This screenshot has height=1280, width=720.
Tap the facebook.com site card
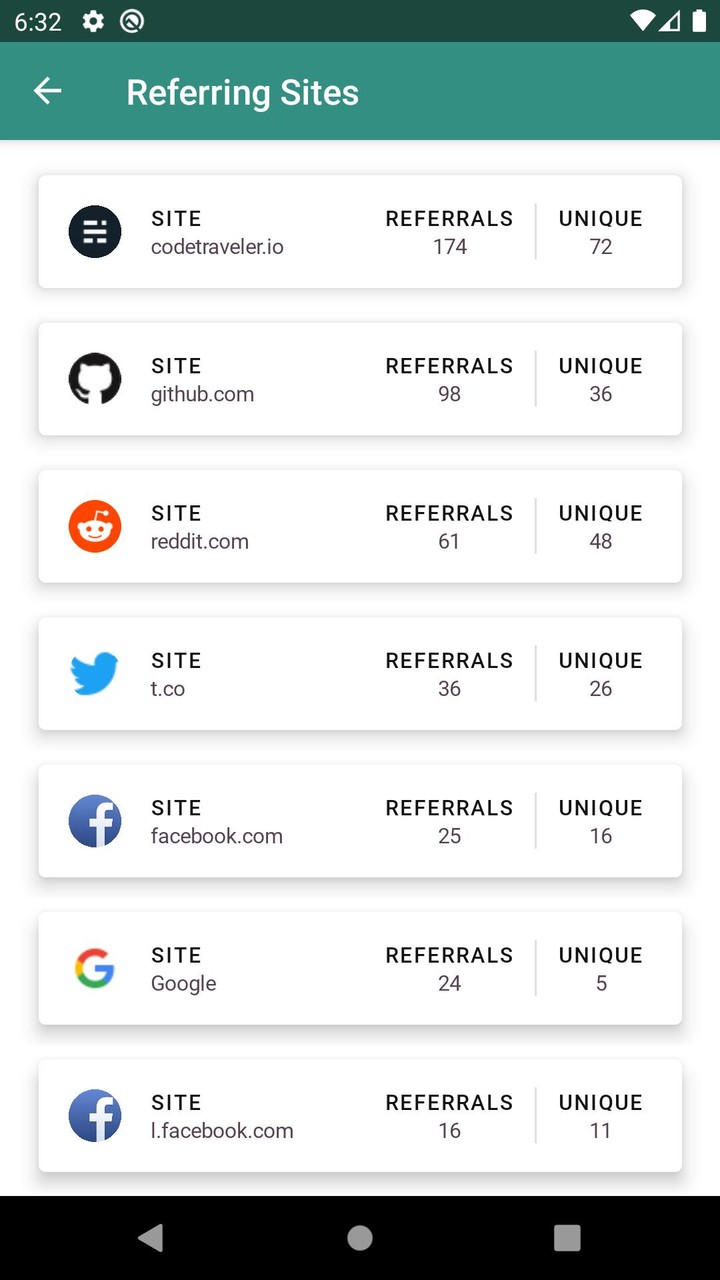click(x=360, y=820)
